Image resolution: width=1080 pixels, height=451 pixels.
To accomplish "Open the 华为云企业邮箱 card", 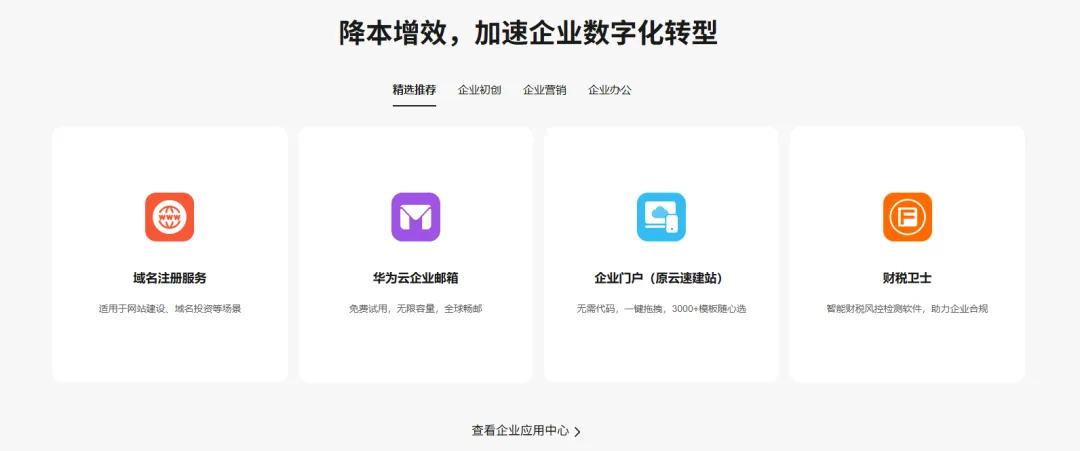I will click(x=415, y=254).
